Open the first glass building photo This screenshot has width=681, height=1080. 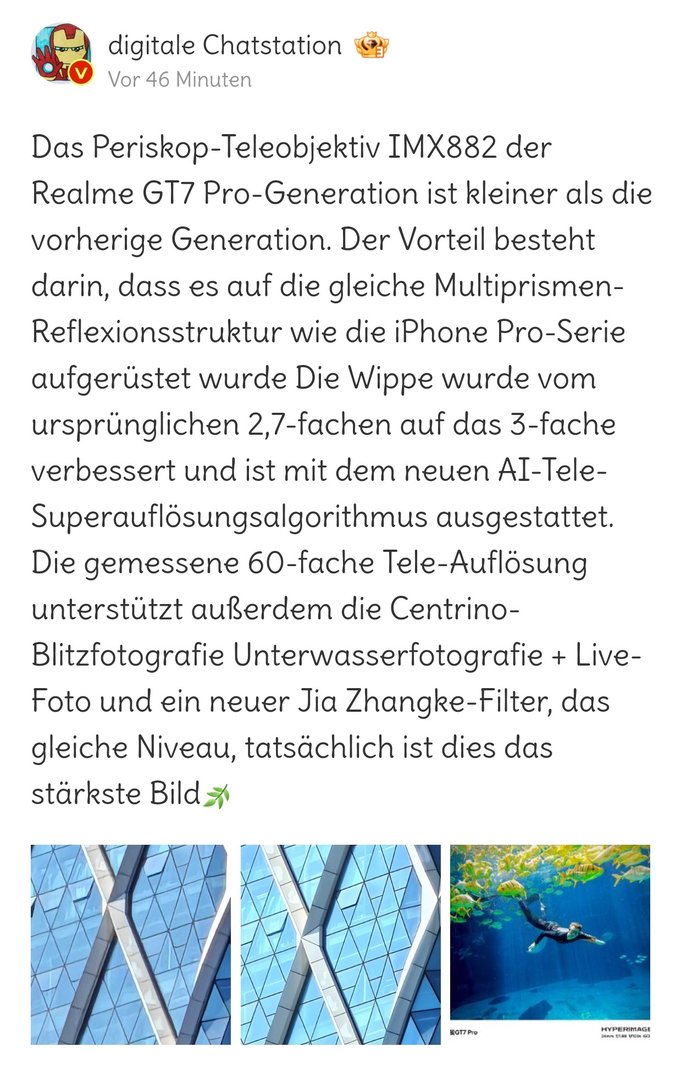click(x=130, y=944)
